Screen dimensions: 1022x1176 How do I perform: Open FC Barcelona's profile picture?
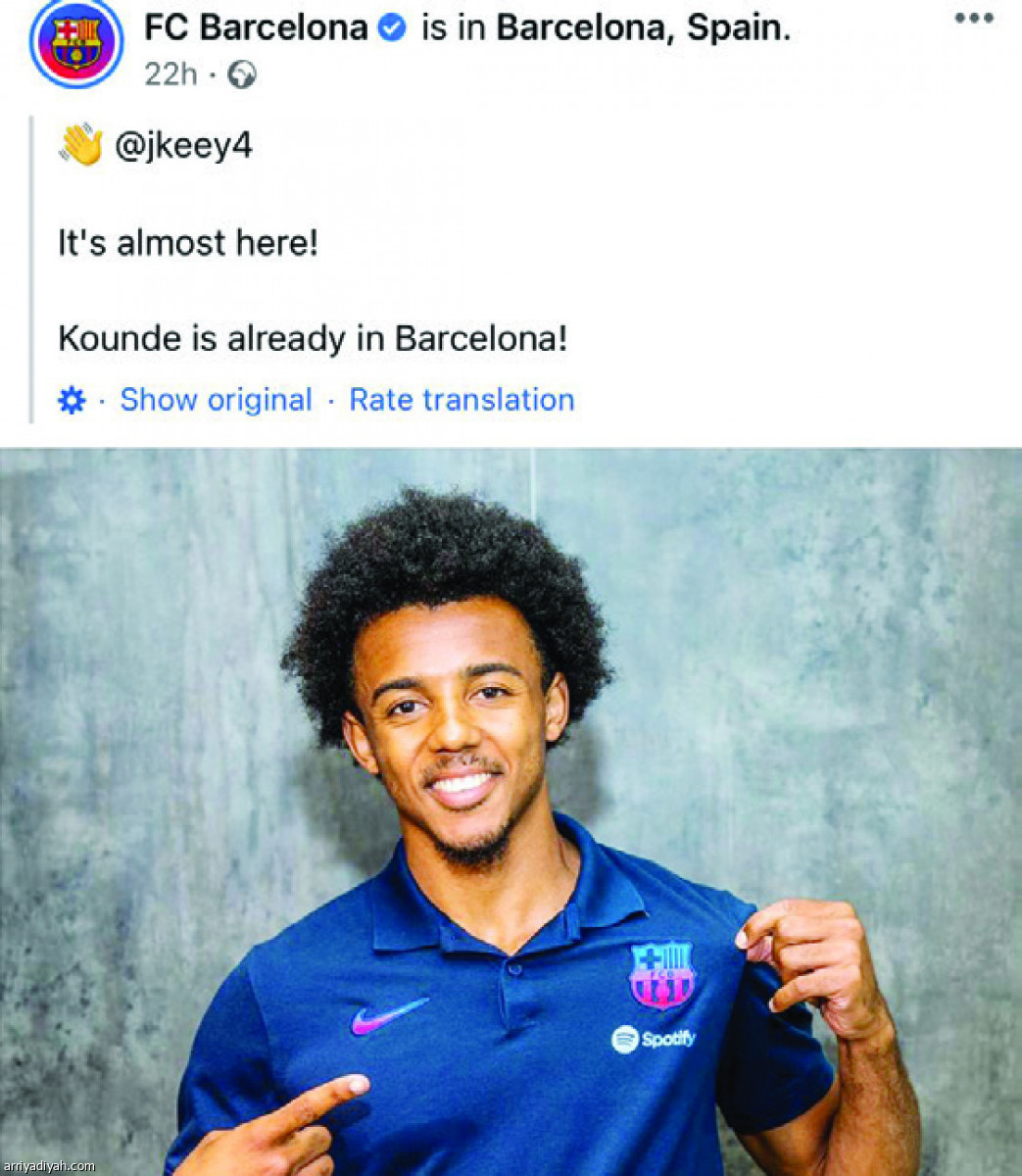click(75, 43)
